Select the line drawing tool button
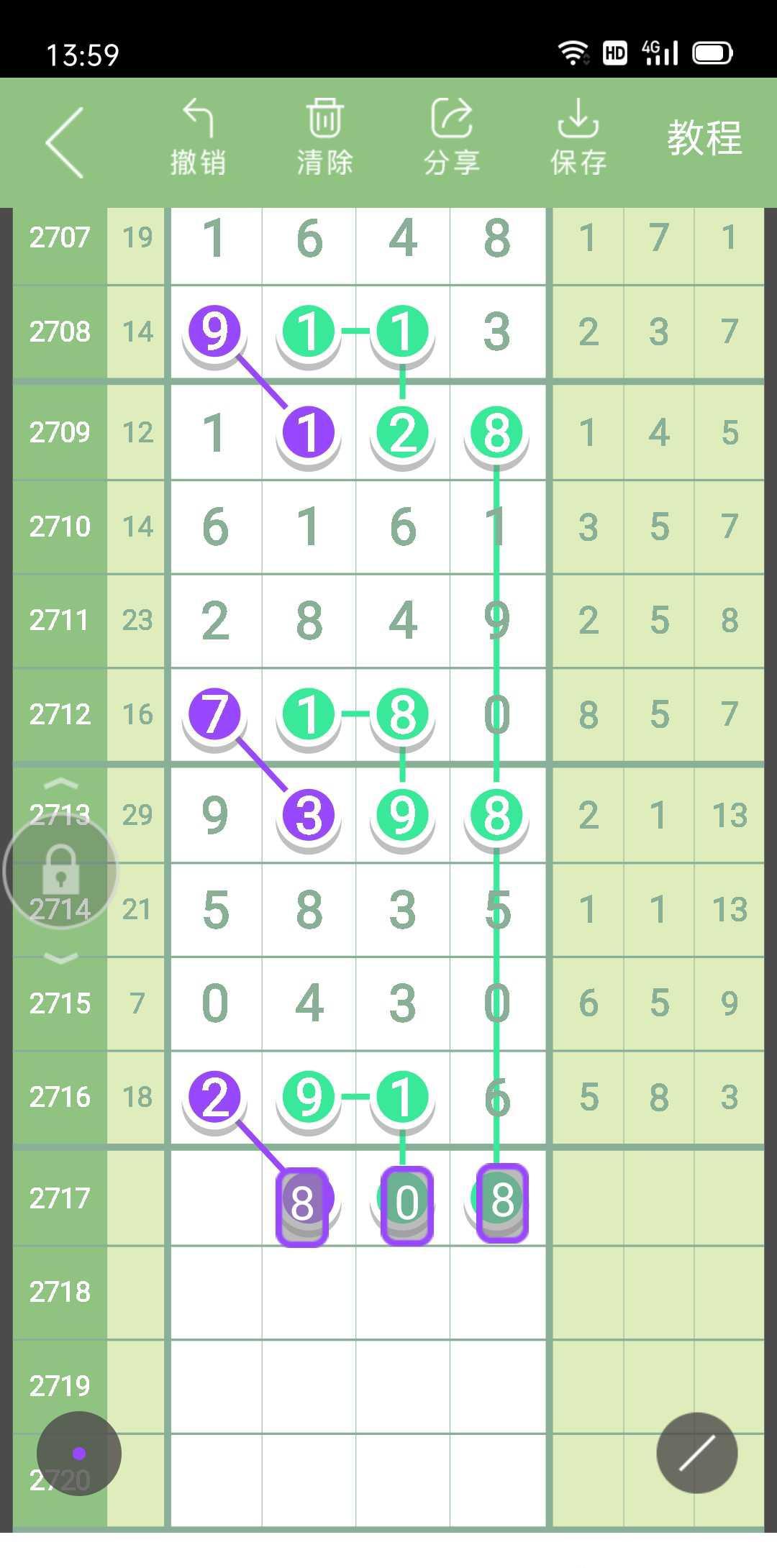 point(697,1454)
